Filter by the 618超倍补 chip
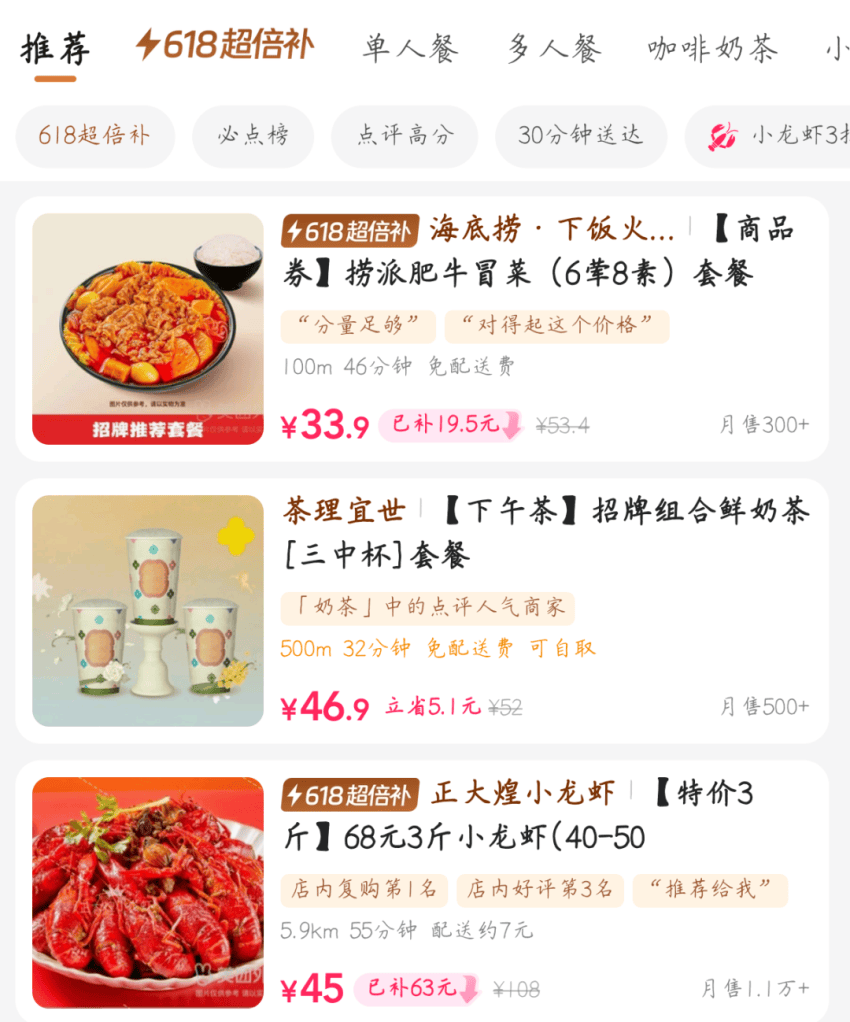Image resolution: width=850 pixels, height=1022 pixels. (95, 136)
